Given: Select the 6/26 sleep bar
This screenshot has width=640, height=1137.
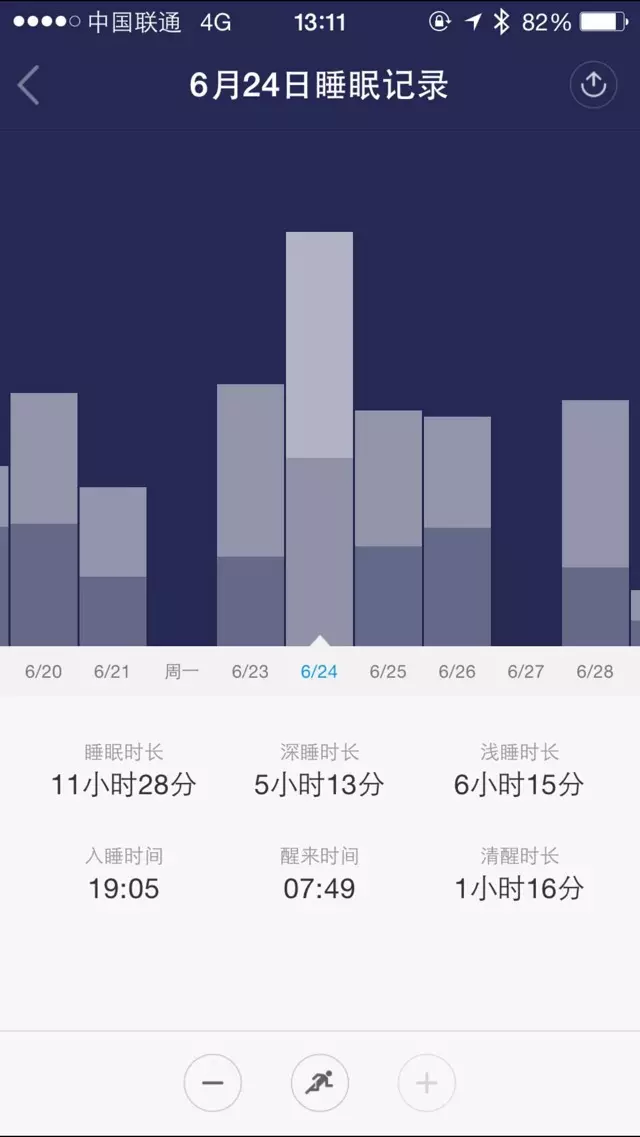Looking at the screenshot, I should (457, 531).
